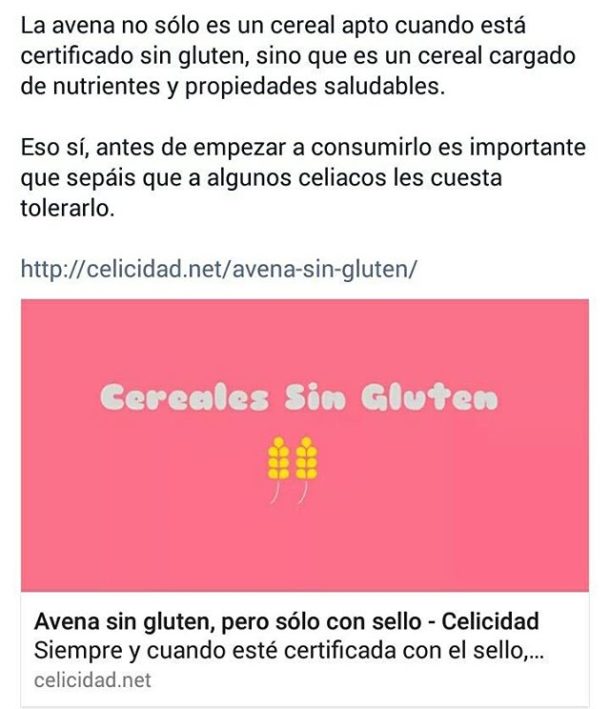Open the Avena sin gluten article preview card

pyautogui.click(x=304, y=500)
